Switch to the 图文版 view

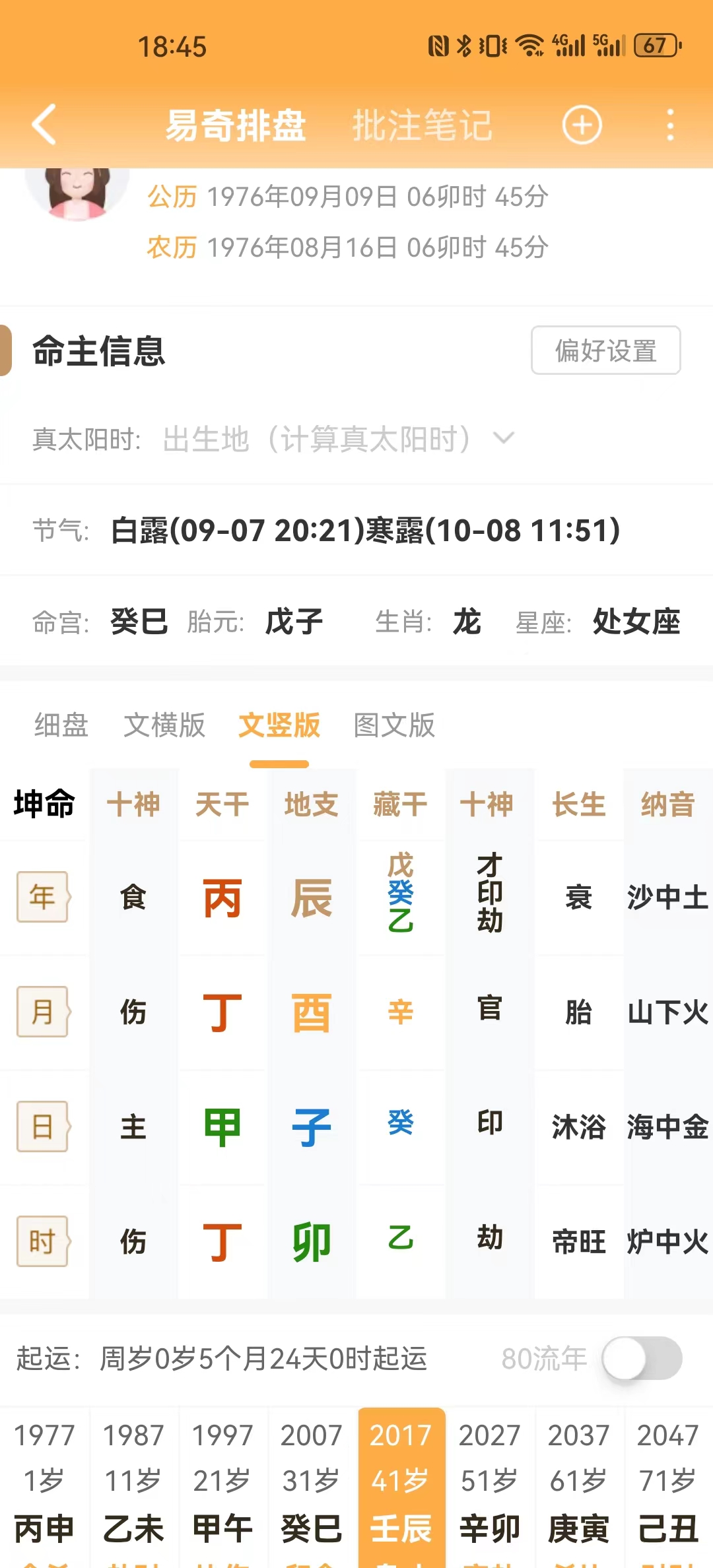394,725
